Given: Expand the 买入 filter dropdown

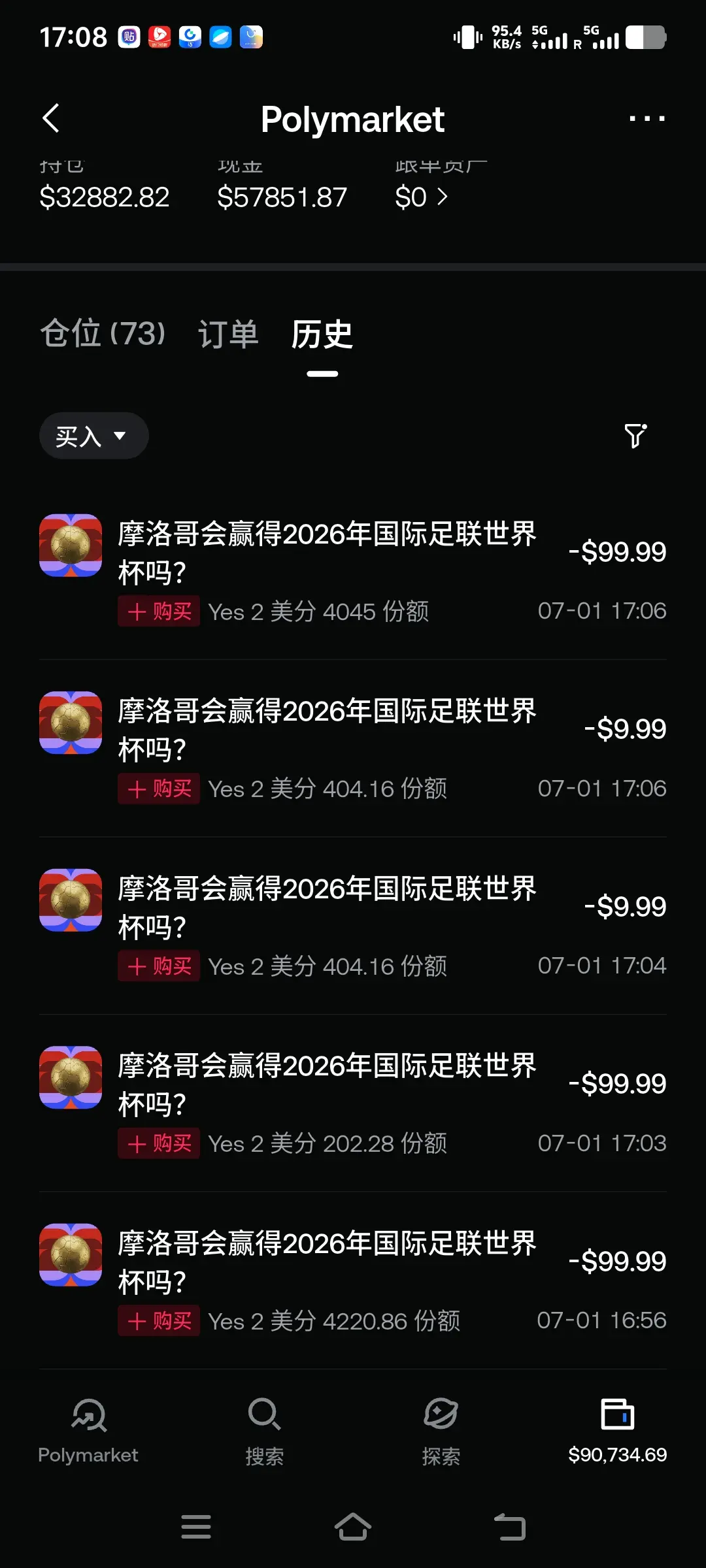Looking at the screenshot, I should (93, 436).
